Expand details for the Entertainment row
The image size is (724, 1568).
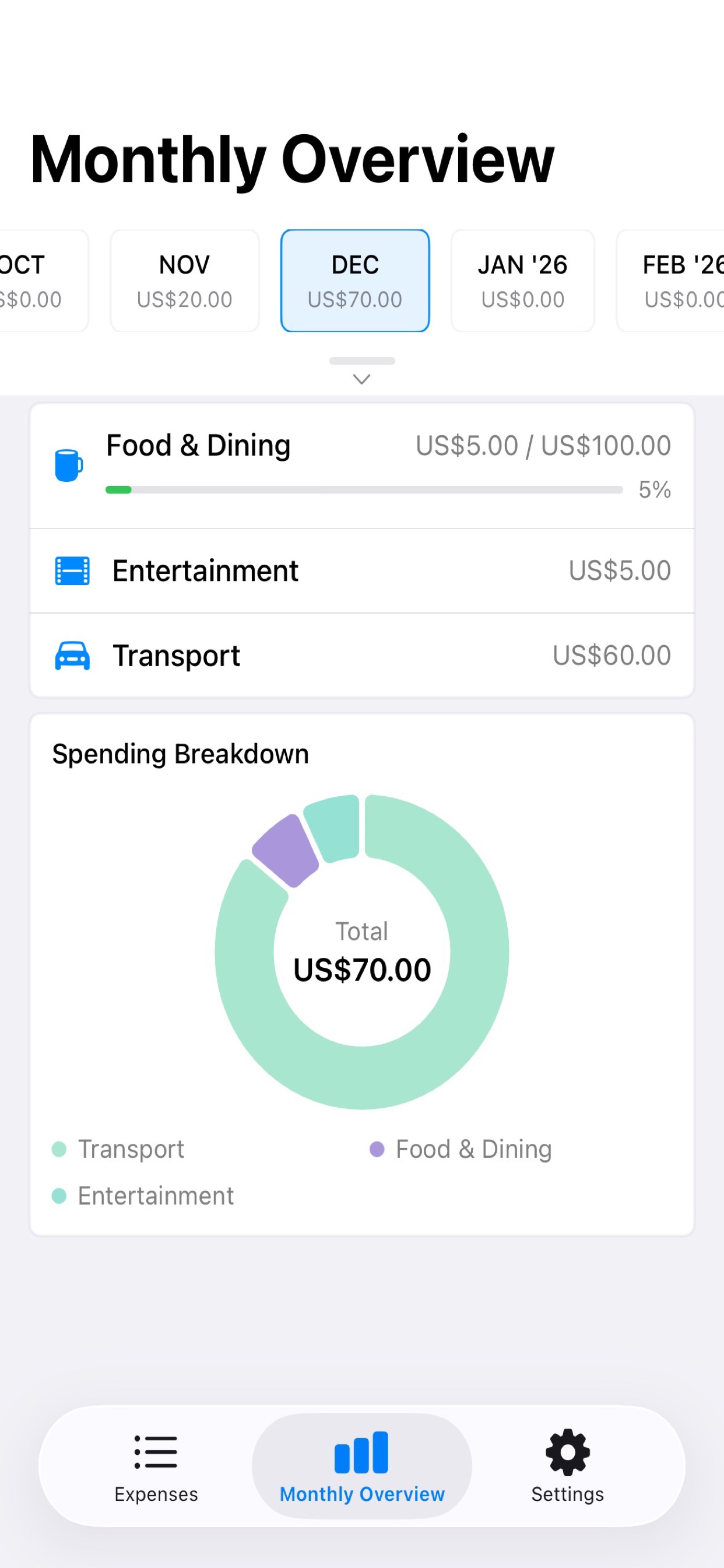pyautogui.click(x=361, y=570)
